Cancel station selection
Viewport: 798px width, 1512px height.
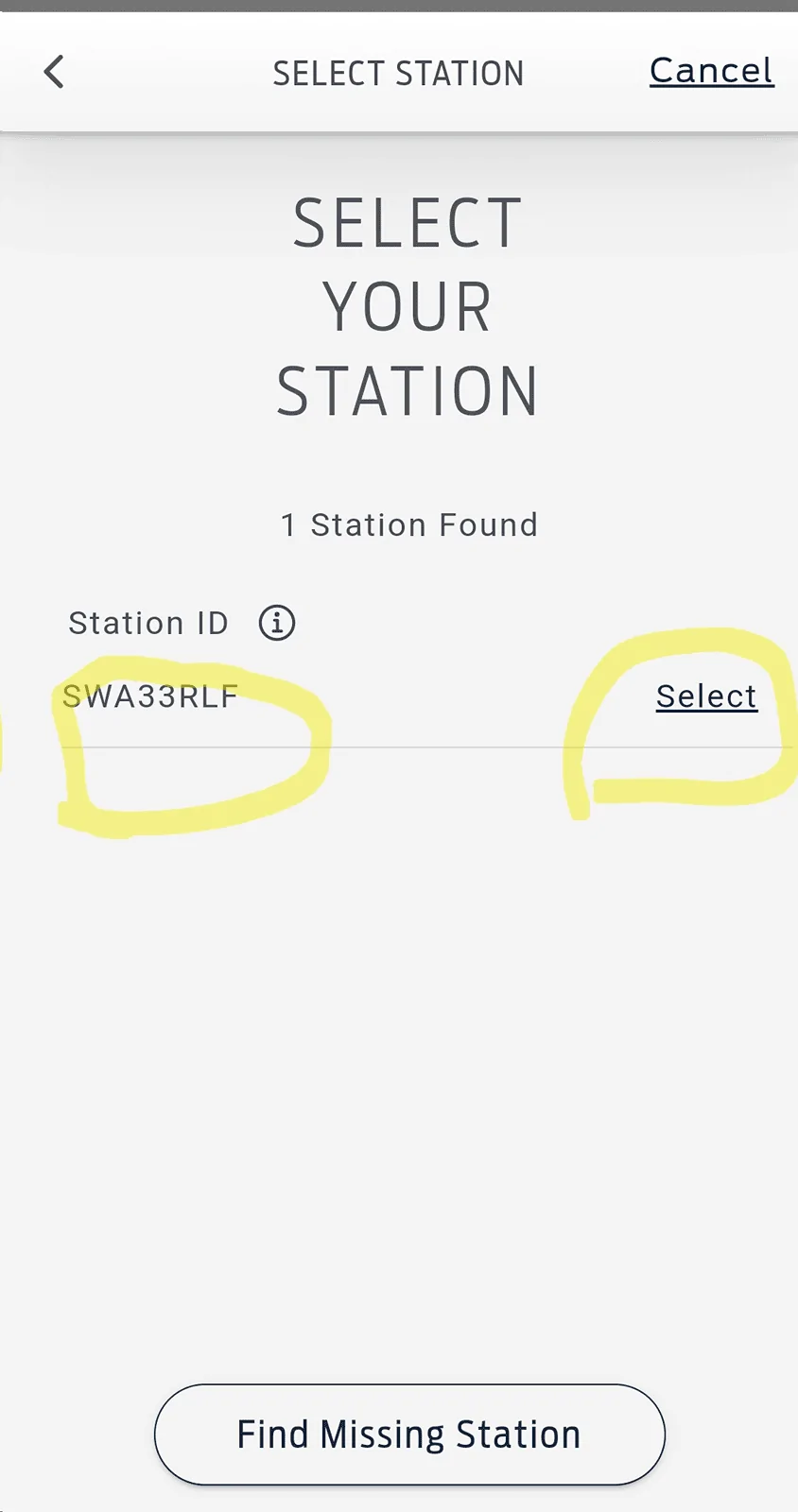711,71
